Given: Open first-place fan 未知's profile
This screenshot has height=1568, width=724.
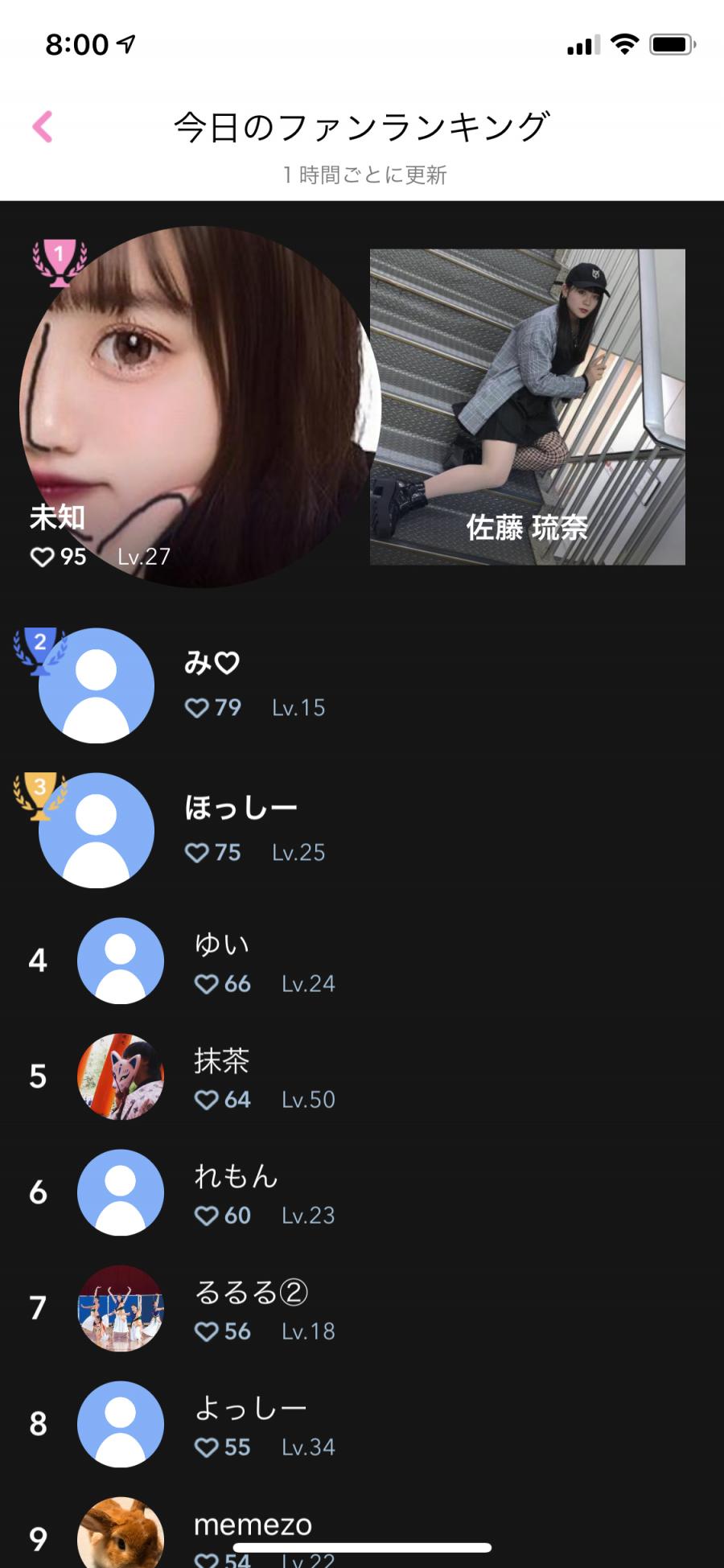Looking at the screenshot, I should 200,407.
